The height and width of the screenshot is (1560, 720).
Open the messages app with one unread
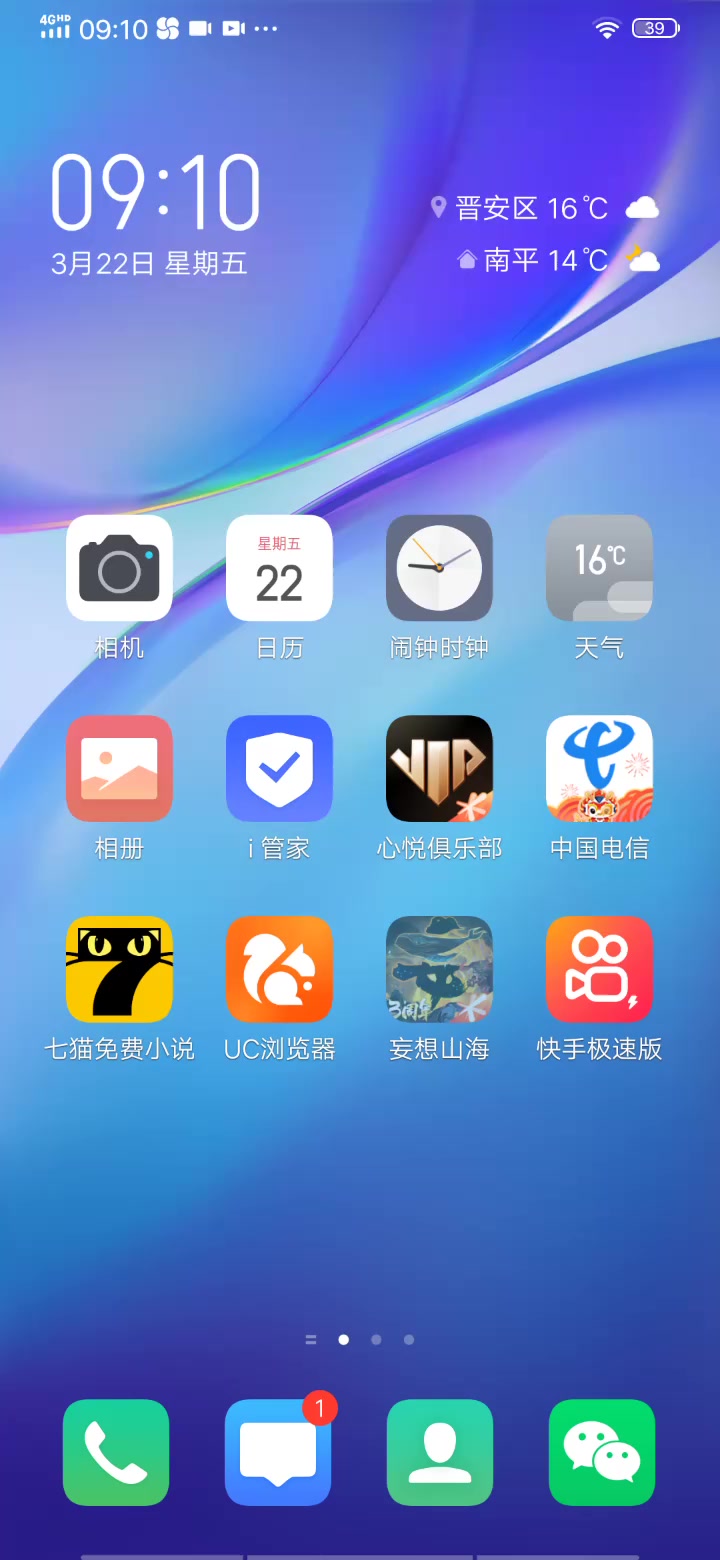[278, 1452]
